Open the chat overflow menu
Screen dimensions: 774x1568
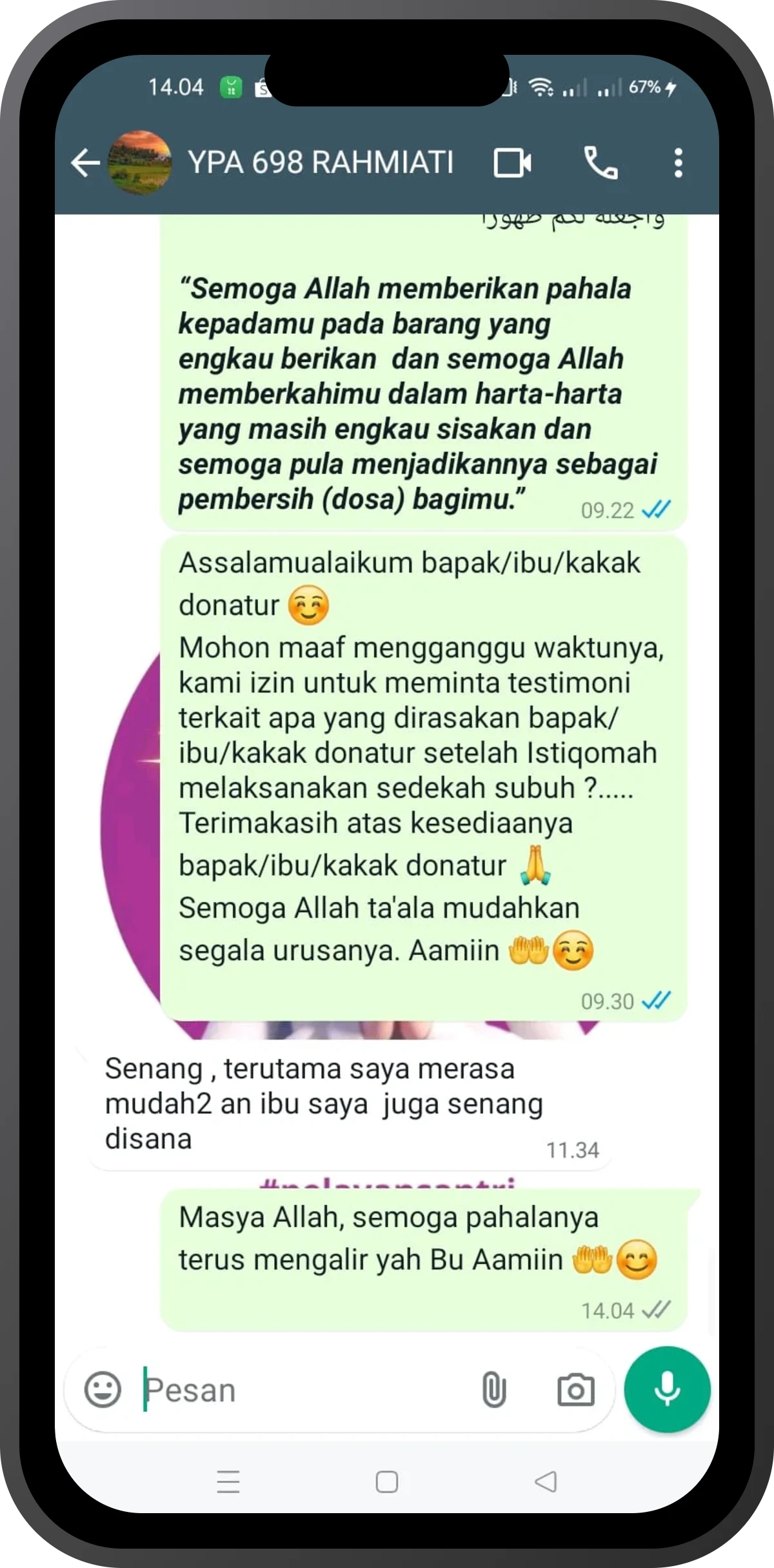677,163
